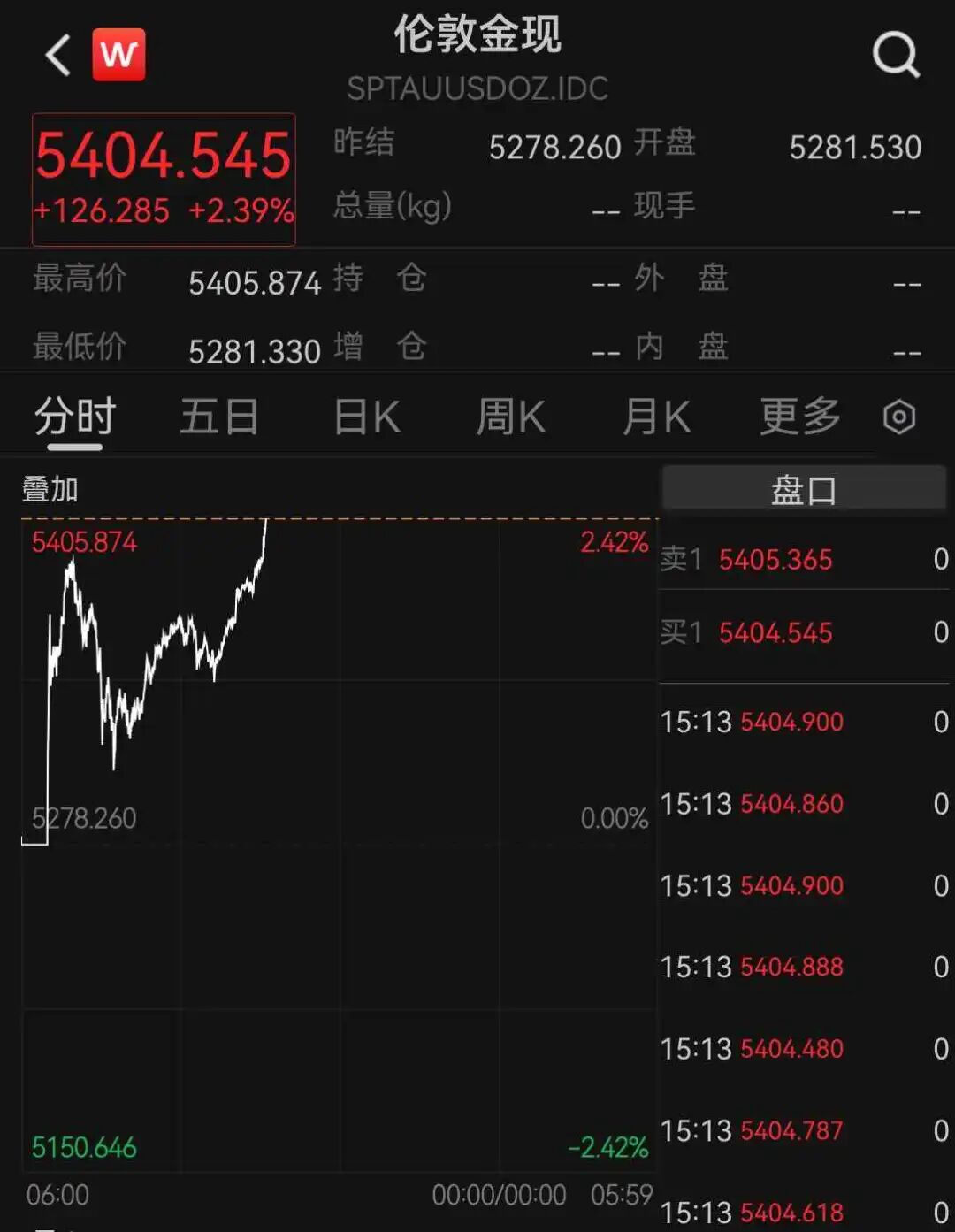This screenshot has width=955, height=1232.
Task: Tap the 盘口 order book button
Action: pyautogui.click(x=803, y=489)
